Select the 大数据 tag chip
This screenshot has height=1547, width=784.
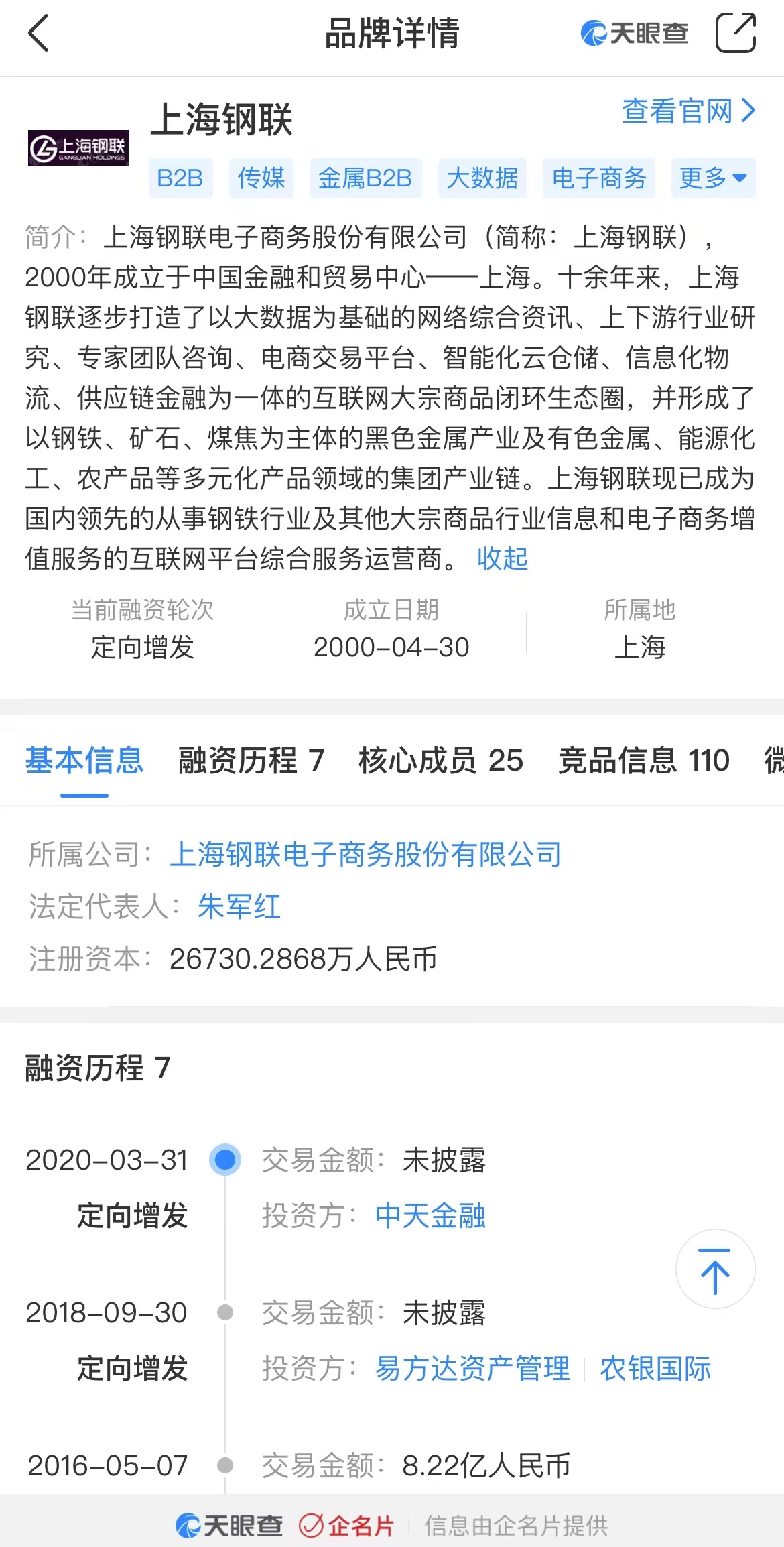click(482, 178)
